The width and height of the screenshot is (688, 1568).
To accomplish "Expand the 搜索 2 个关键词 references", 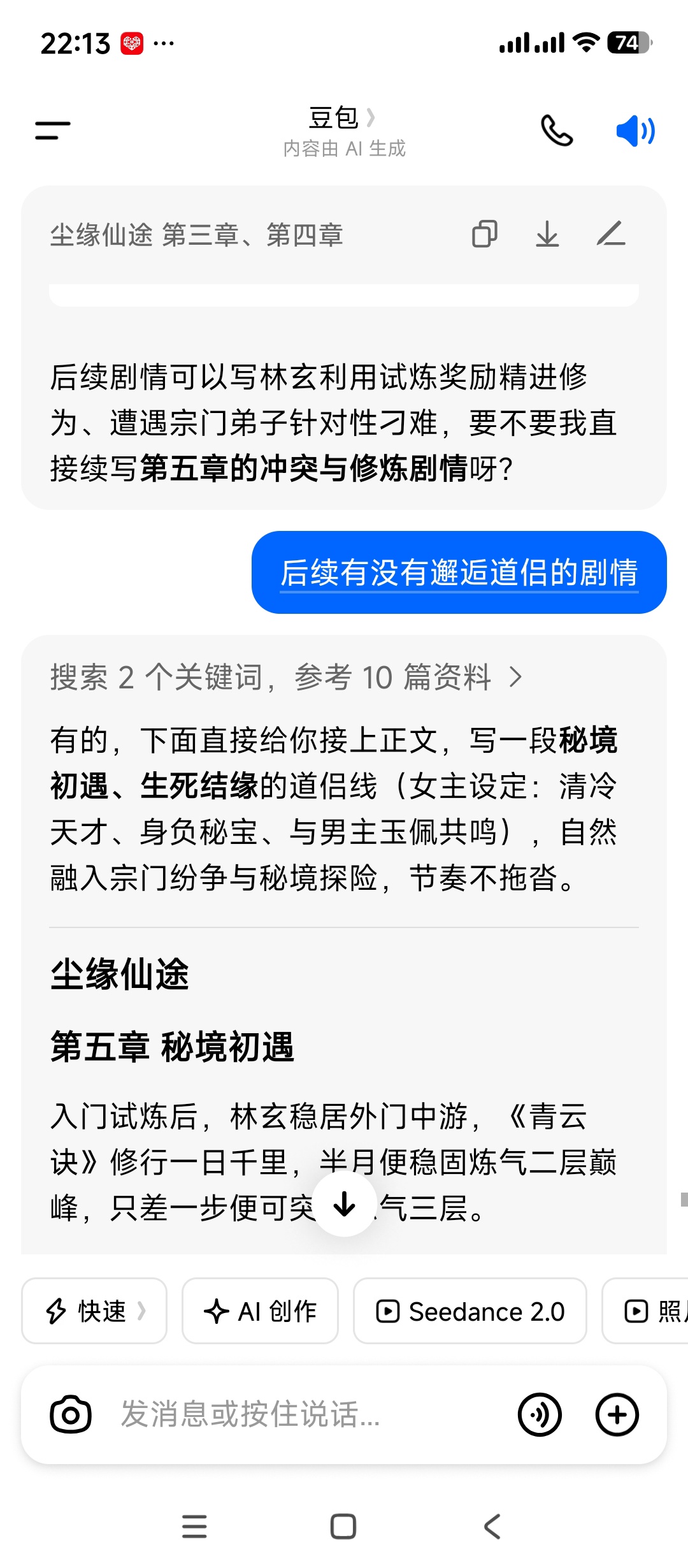I will [x=287, y=677].
